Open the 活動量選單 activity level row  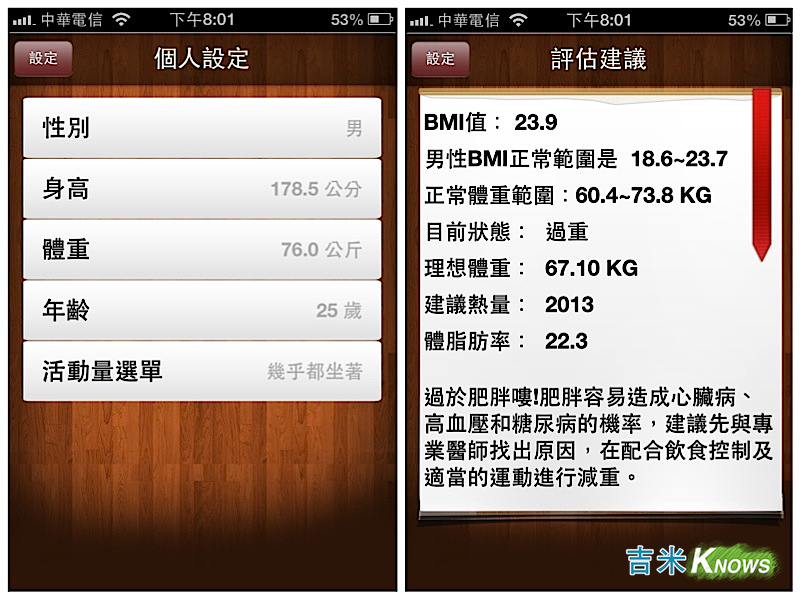coord(202,372)
